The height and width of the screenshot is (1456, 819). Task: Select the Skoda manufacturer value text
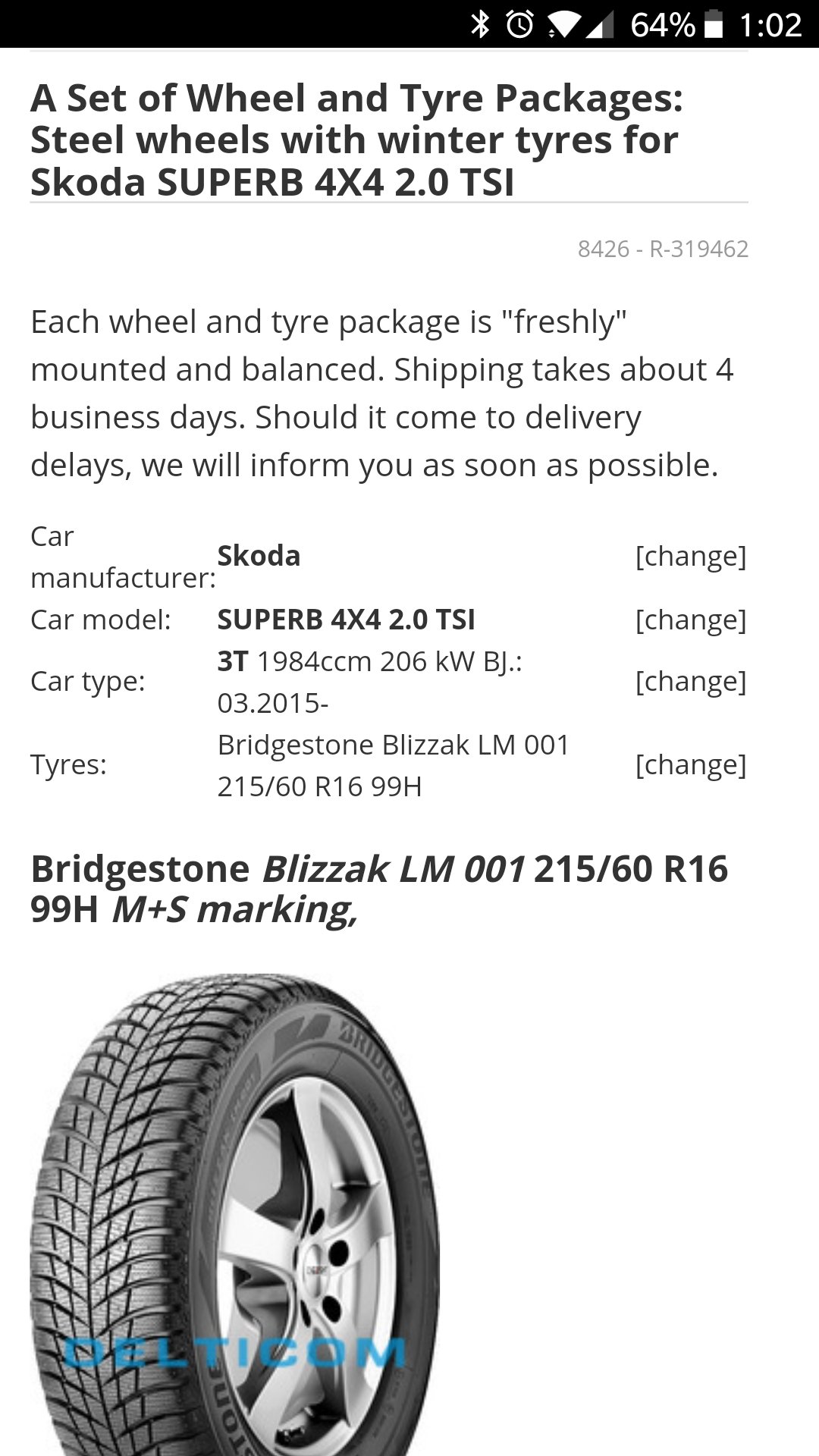(259, 556)
